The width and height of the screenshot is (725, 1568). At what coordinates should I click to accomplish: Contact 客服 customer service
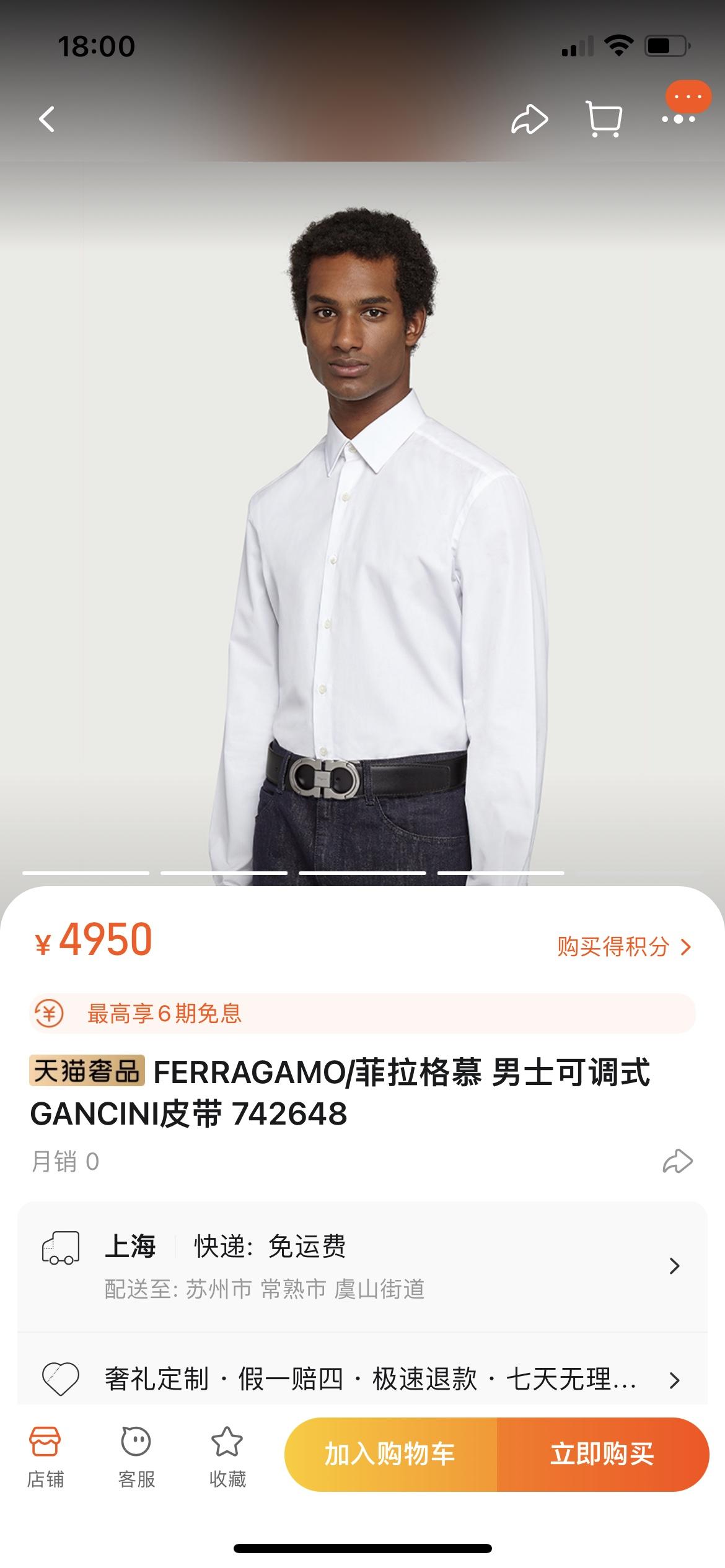(x=136, y=1457)
